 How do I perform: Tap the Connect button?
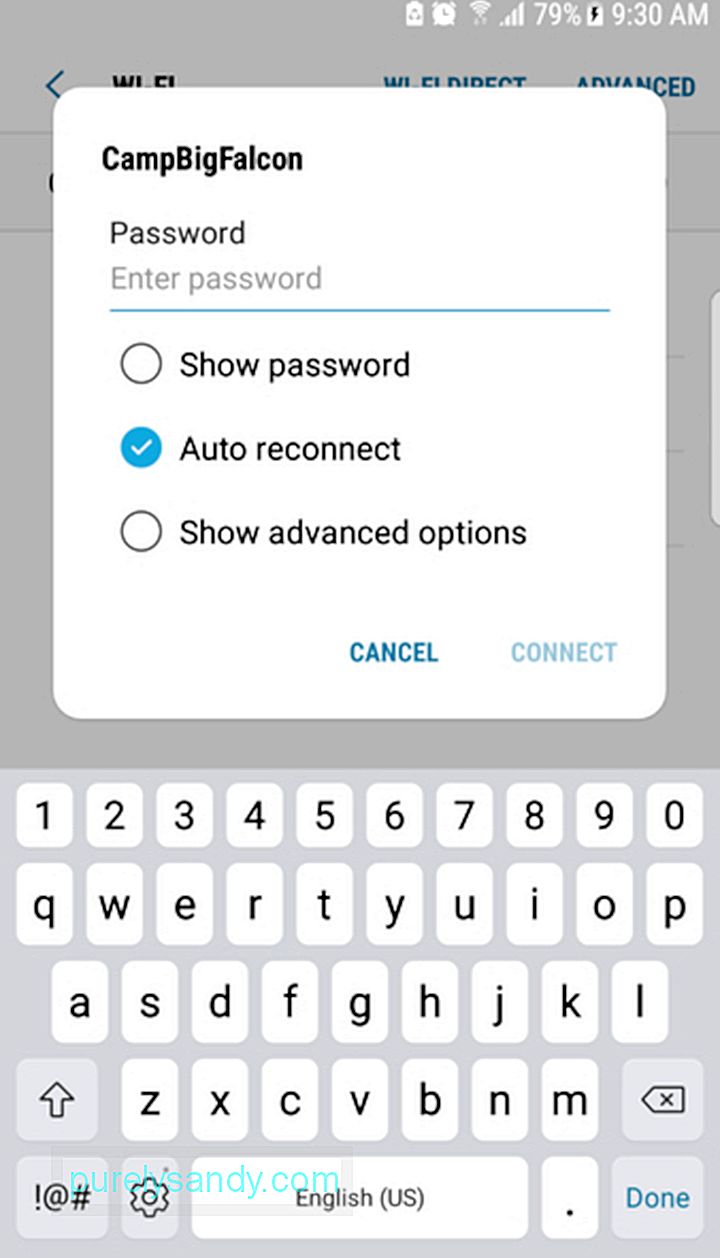(564, 653)
